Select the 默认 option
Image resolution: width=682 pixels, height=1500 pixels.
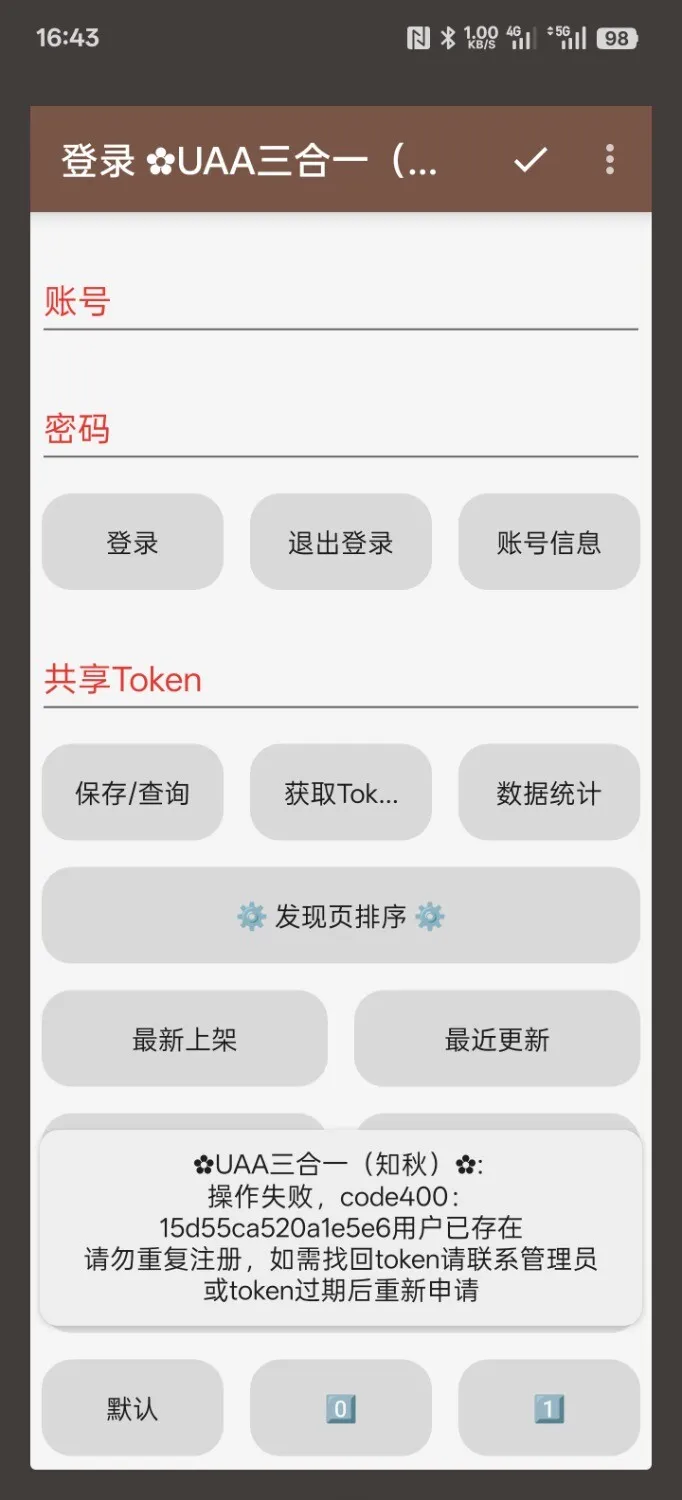(x=132, y=1408)
